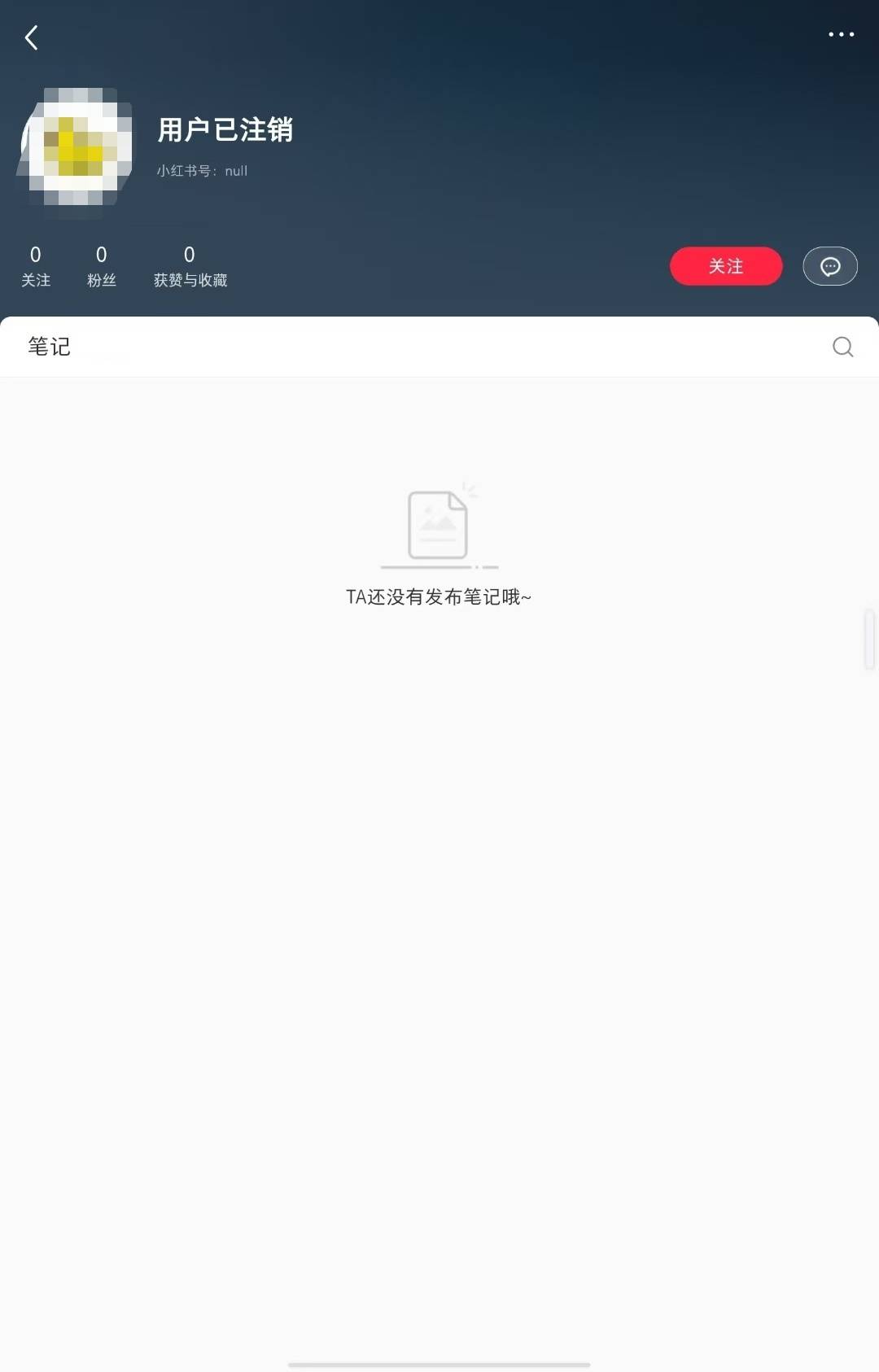879x1372 pixels.
Task: Follow this user with 关注 button
Action: click(x=725, y=266)
